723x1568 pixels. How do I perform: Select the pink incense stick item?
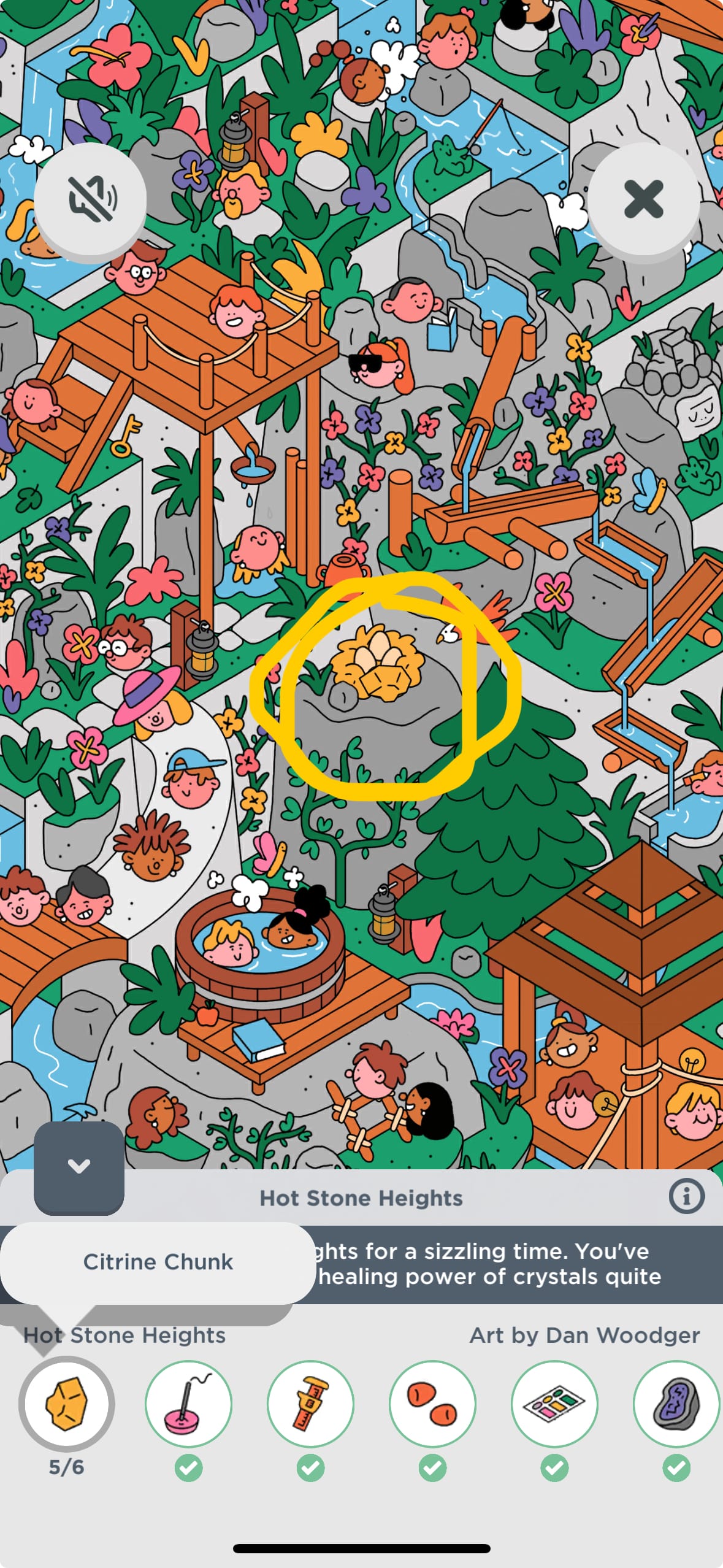[188, 1404]
